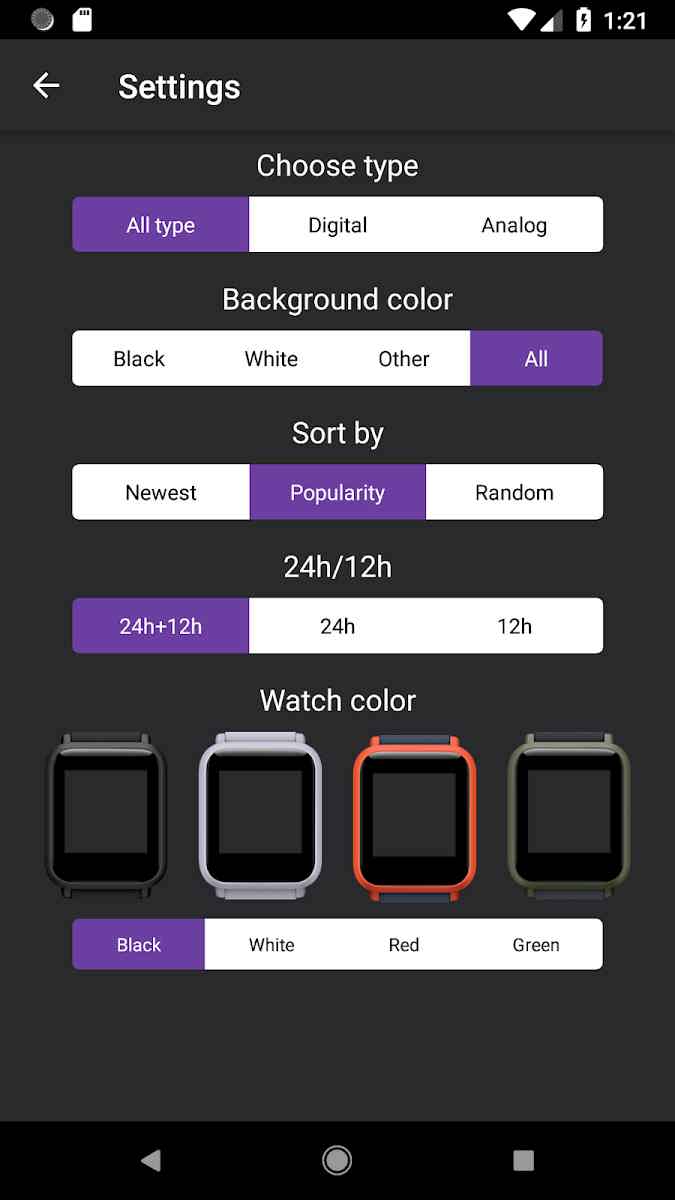Select Digital watch face type
The width and height of the screenshot is (675, 1200).
(x=338, y=225)
